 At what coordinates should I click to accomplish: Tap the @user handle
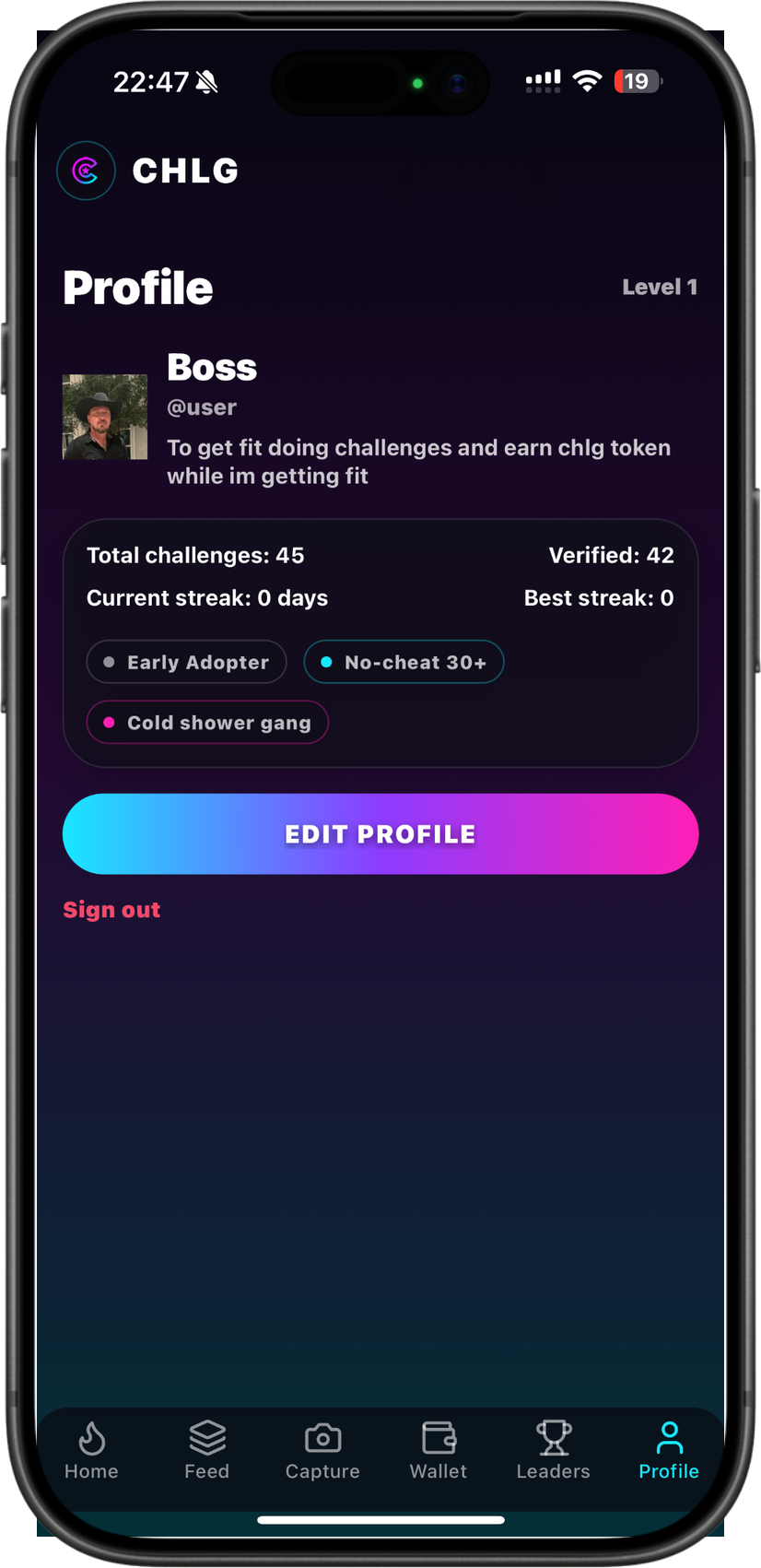point(201,407)
